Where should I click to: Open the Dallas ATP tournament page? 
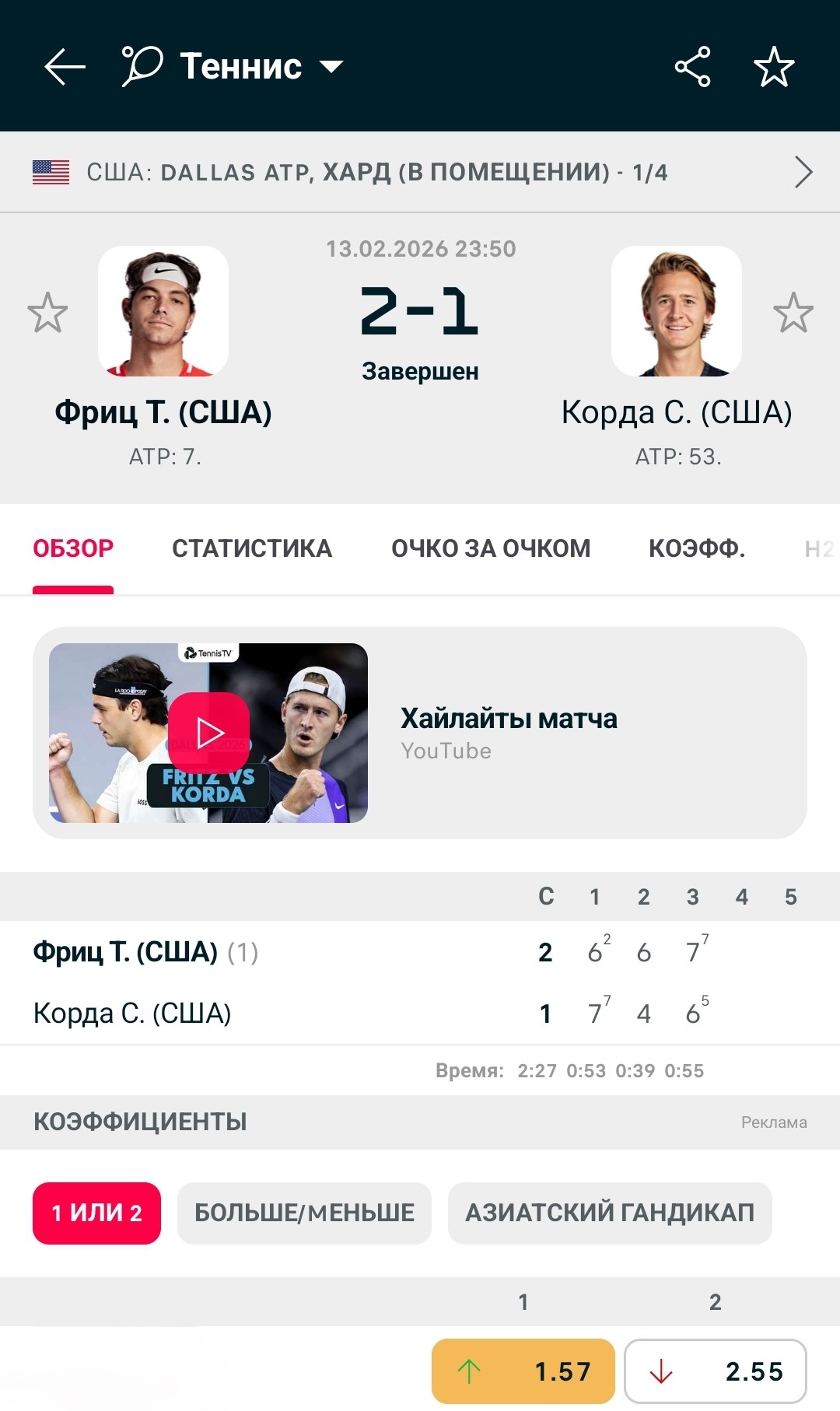[420, 172]
